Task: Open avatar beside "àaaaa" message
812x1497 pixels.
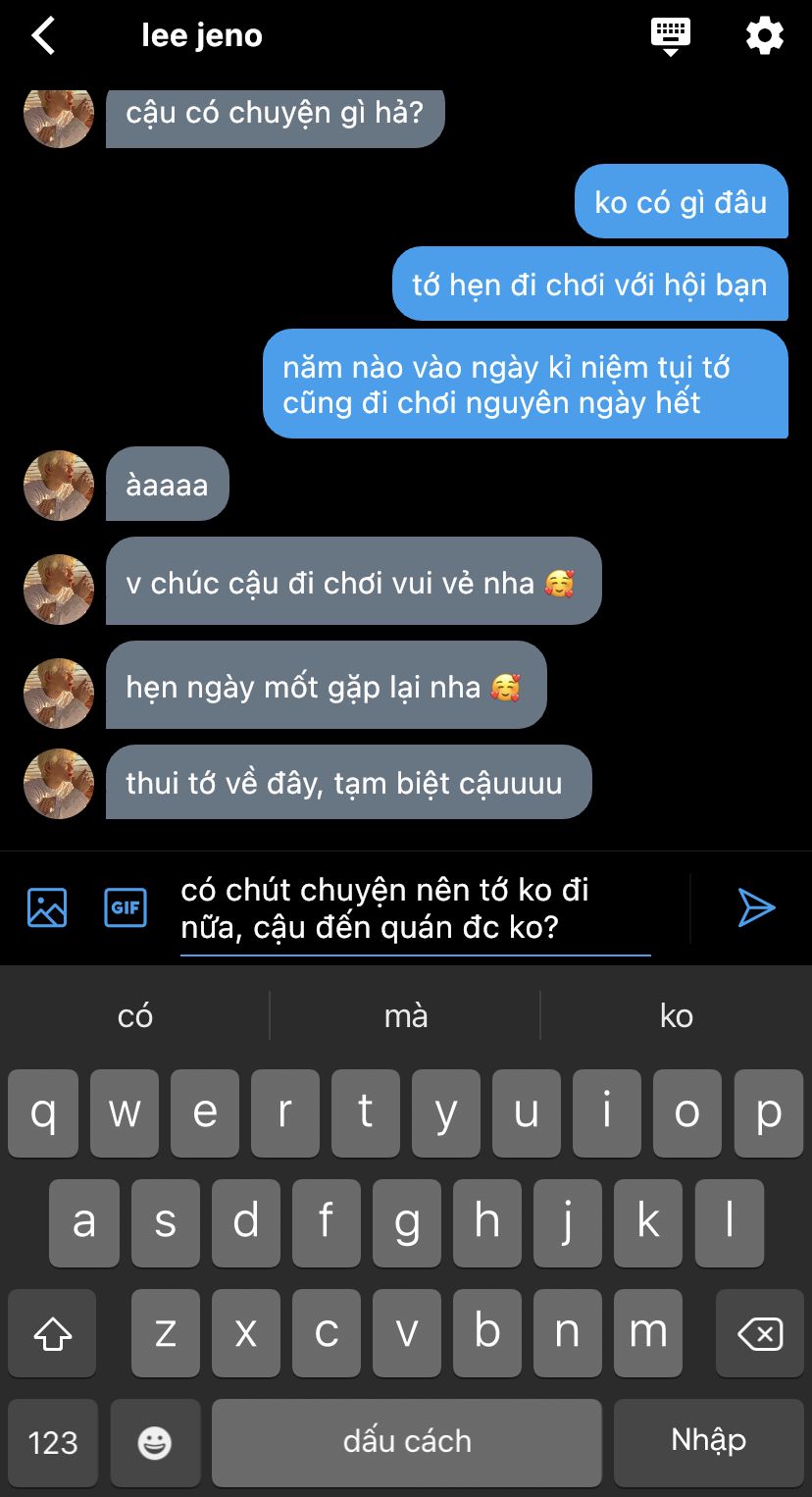Action: pyautogui.click(x=59, y=486)
